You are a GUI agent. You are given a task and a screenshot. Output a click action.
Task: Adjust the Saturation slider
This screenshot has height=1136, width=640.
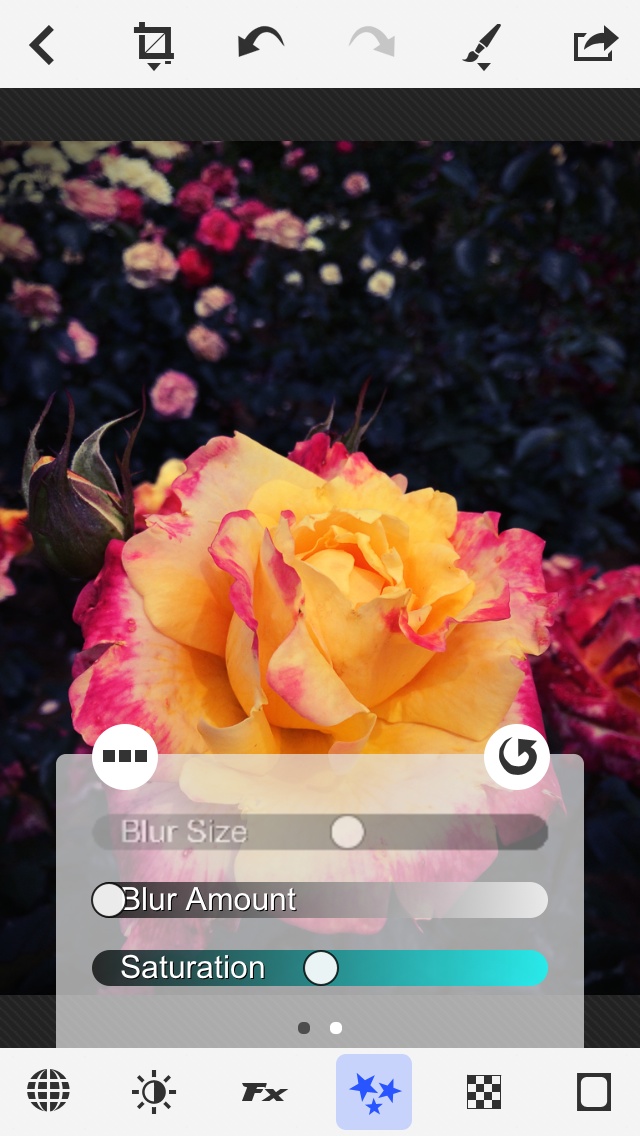(x=321, y=968)
